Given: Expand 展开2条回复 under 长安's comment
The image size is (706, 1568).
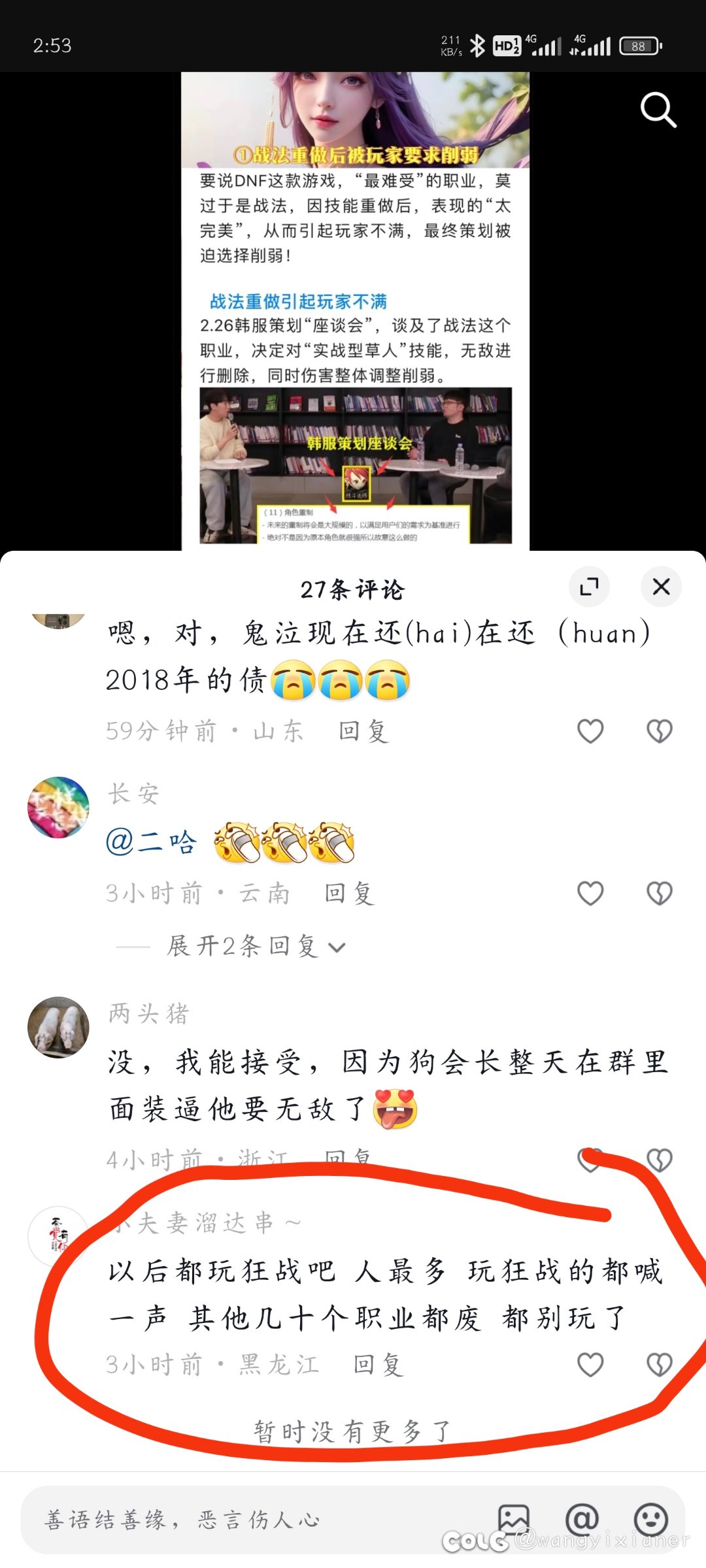Looking at the screenshot, I should click(x=255, y=946).
